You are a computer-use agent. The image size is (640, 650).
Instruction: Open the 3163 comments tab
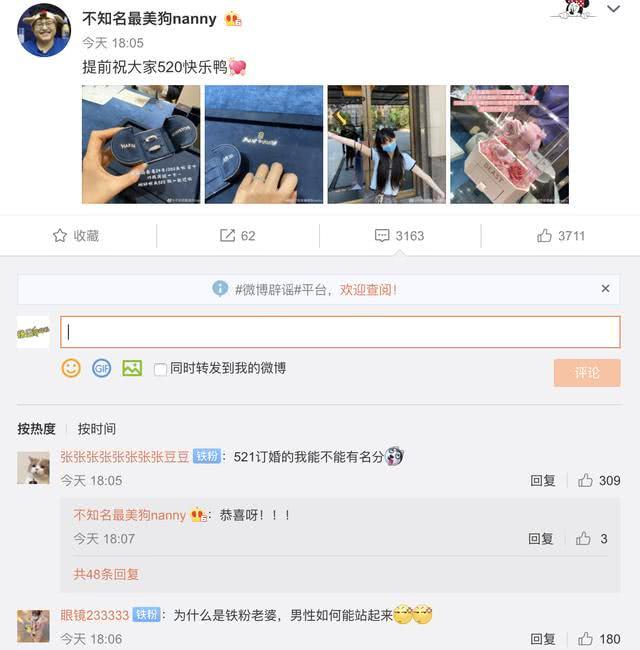click(x=399, y=236)
